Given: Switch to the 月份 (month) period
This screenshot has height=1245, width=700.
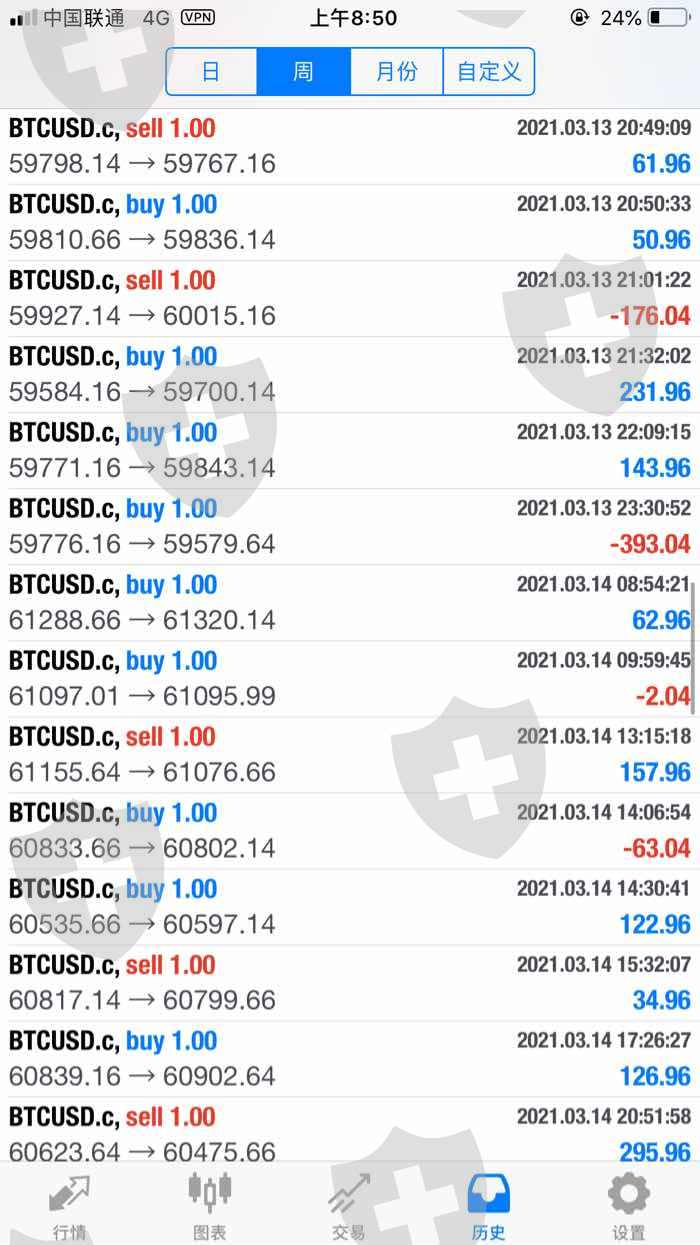Looking at the screenshot, I should pos(396,72).
